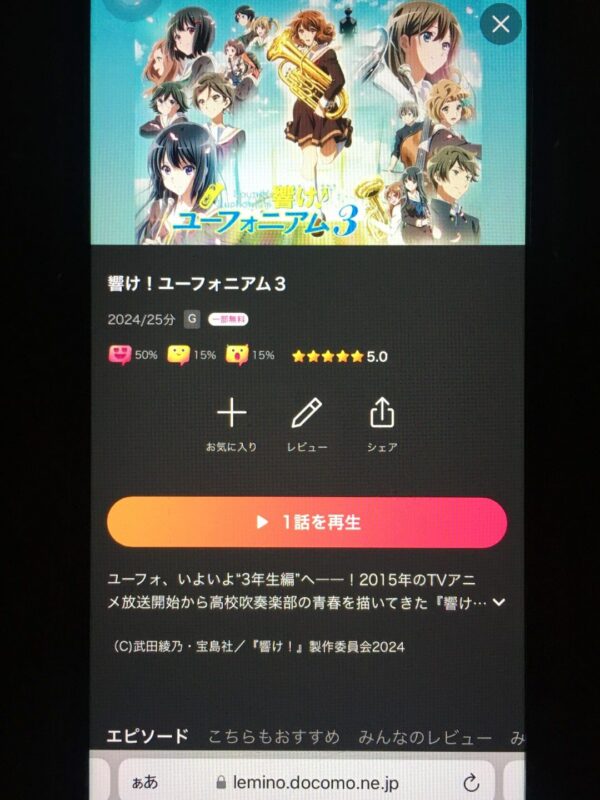Open the こちらもおすすめ tab
The image size is (600, 800).
click(274, 737)
